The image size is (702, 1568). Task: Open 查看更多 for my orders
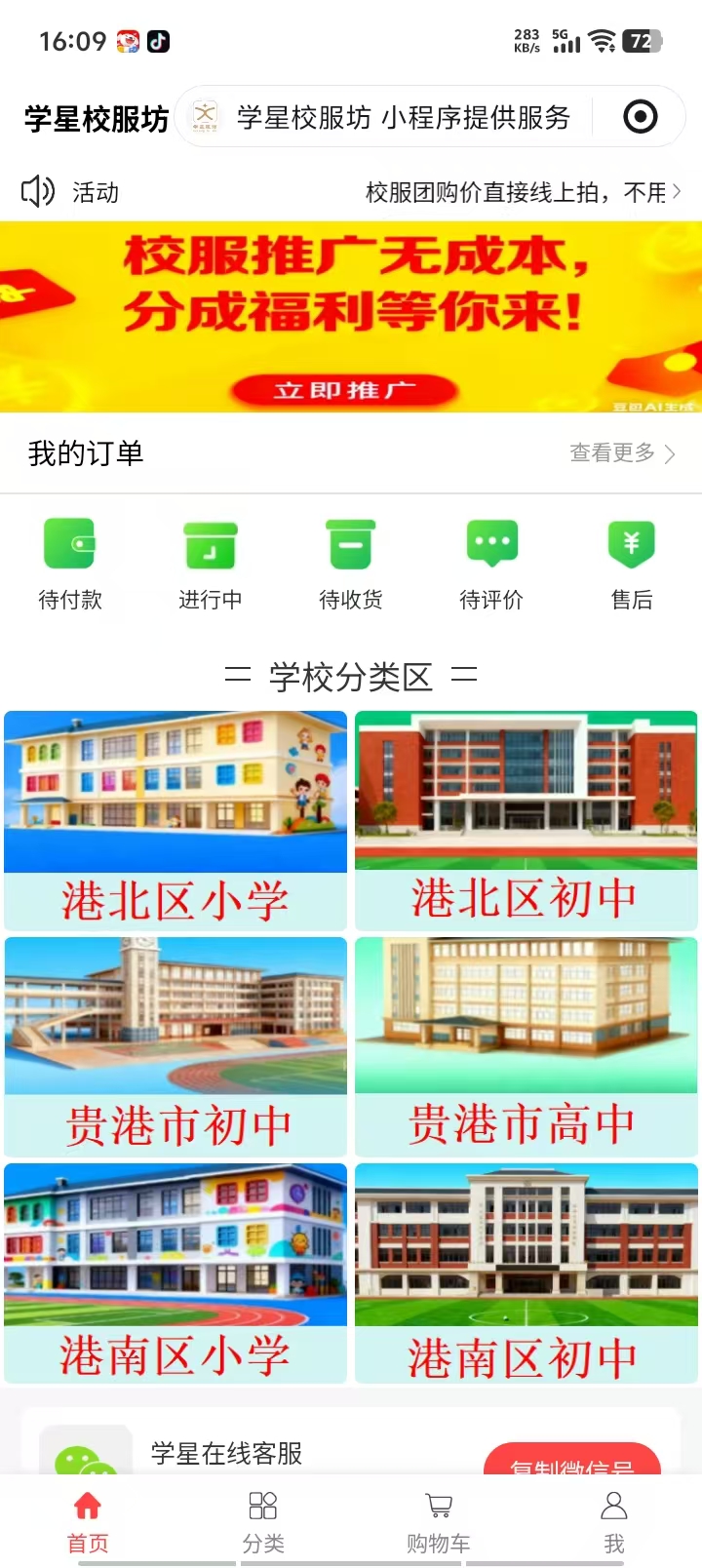click(622, 453)
